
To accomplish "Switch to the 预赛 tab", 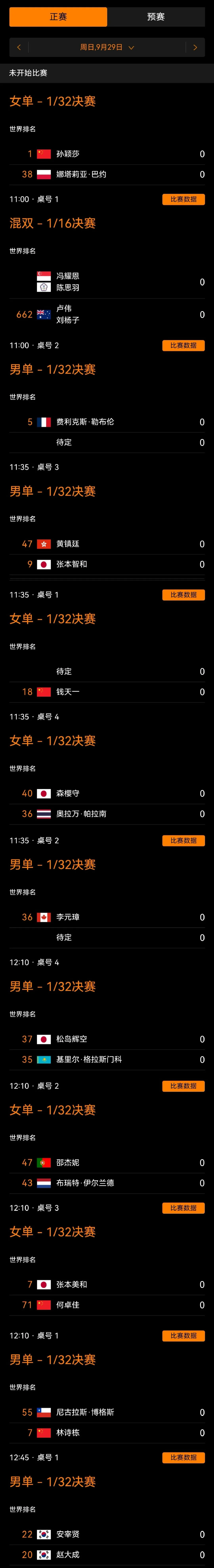I will click(156, 17).
